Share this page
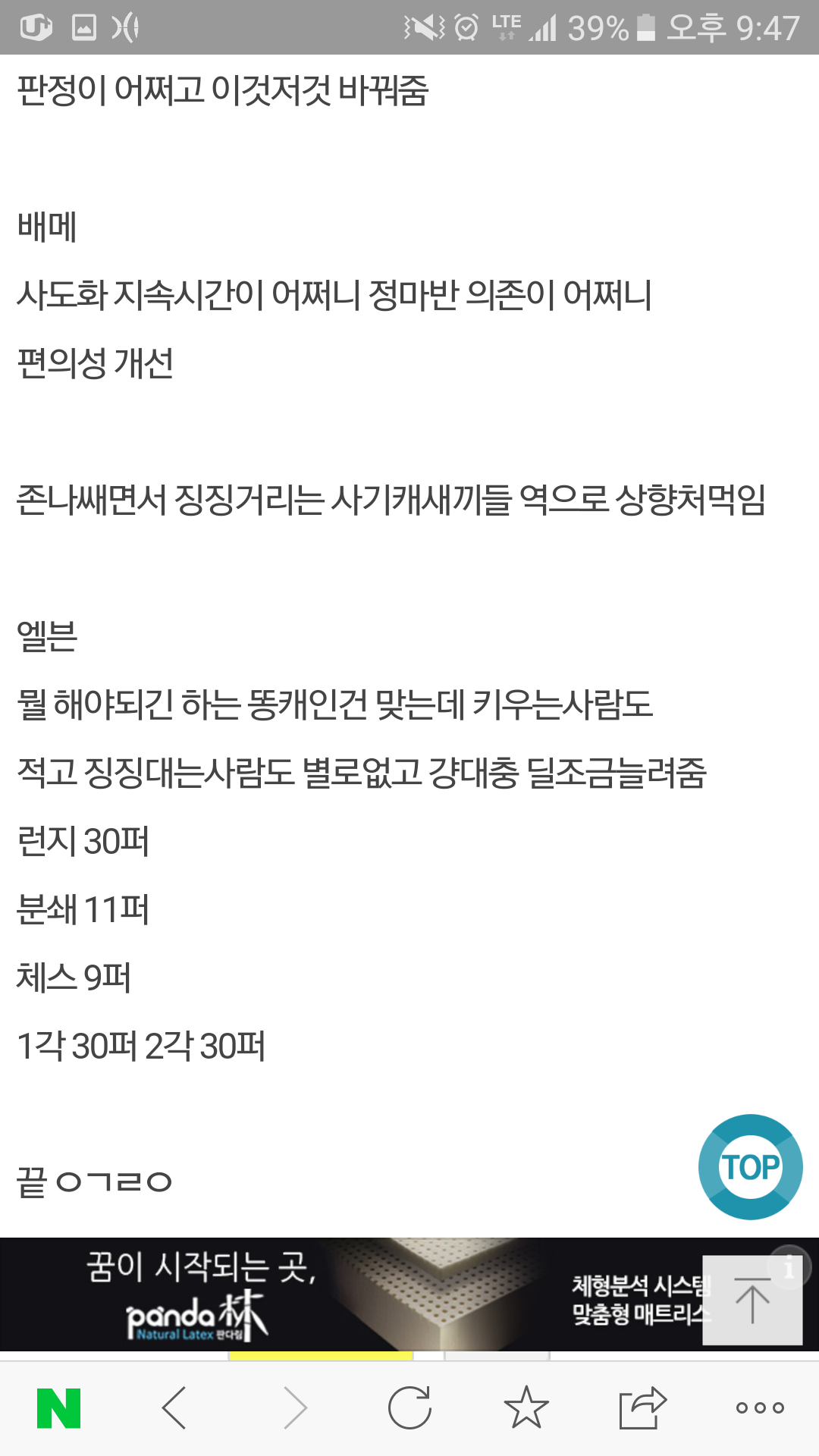This screenshot has width=819, height=1456. point(642,1407)
